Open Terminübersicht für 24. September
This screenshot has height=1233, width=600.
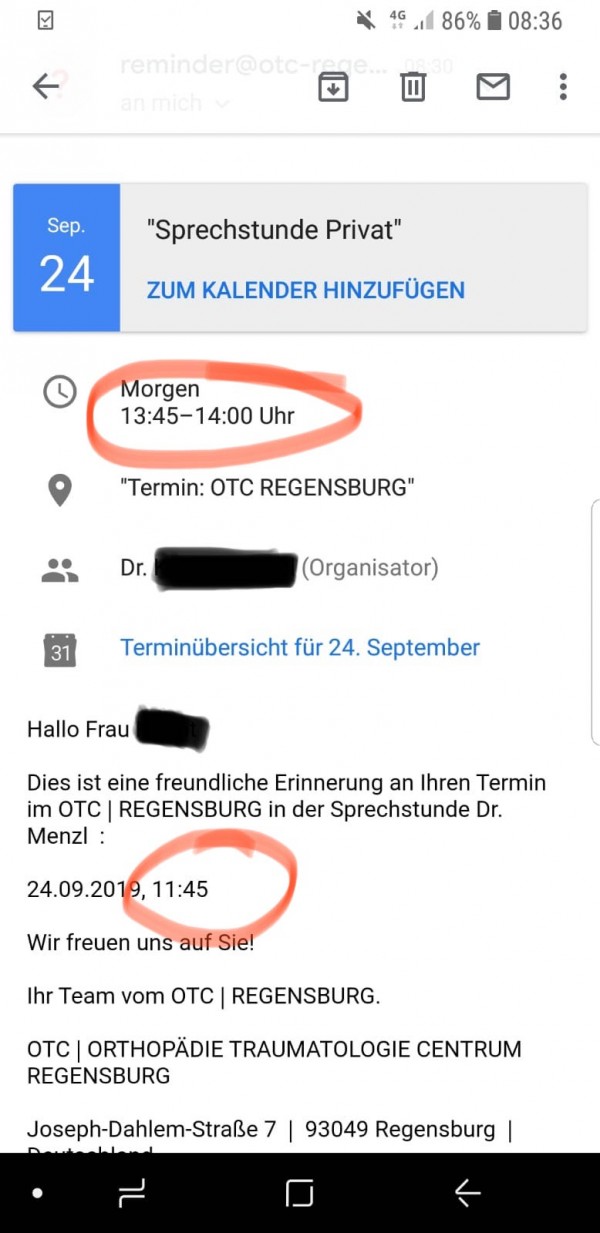(x=300, y=648)
